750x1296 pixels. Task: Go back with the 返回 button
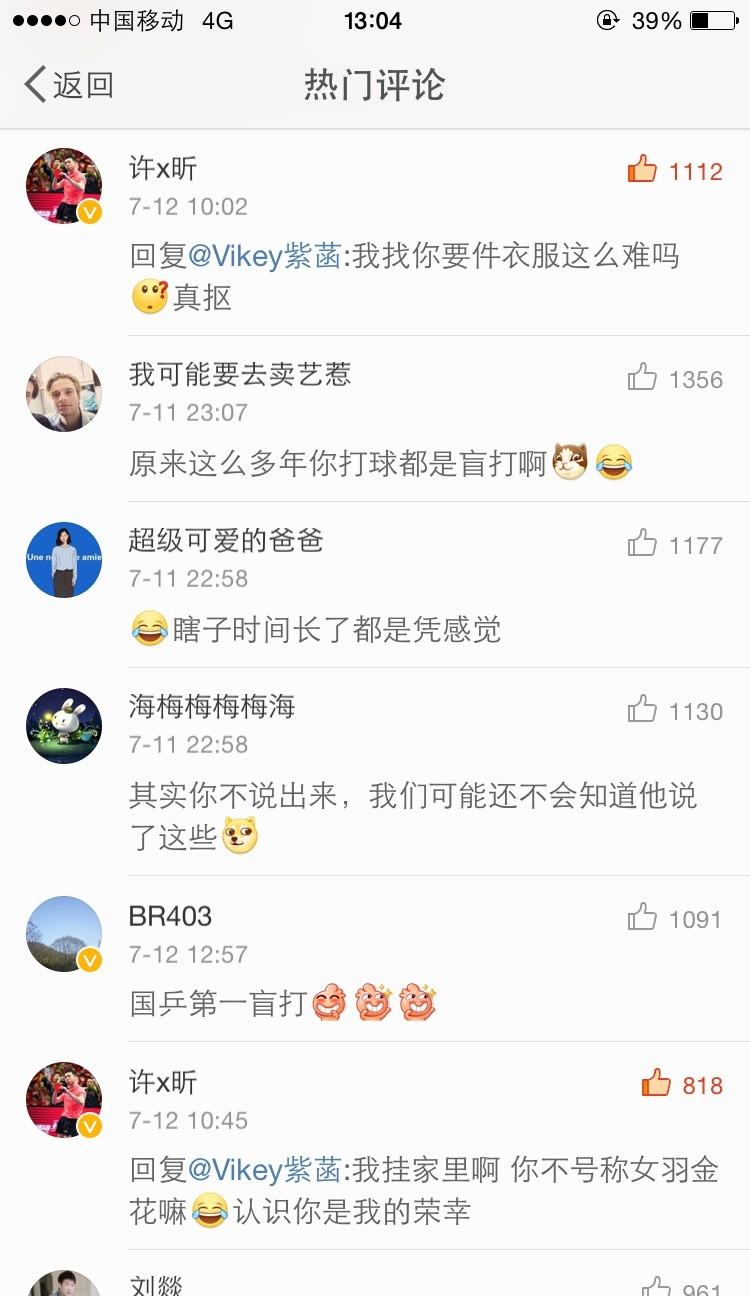click(x=68, y=85)
